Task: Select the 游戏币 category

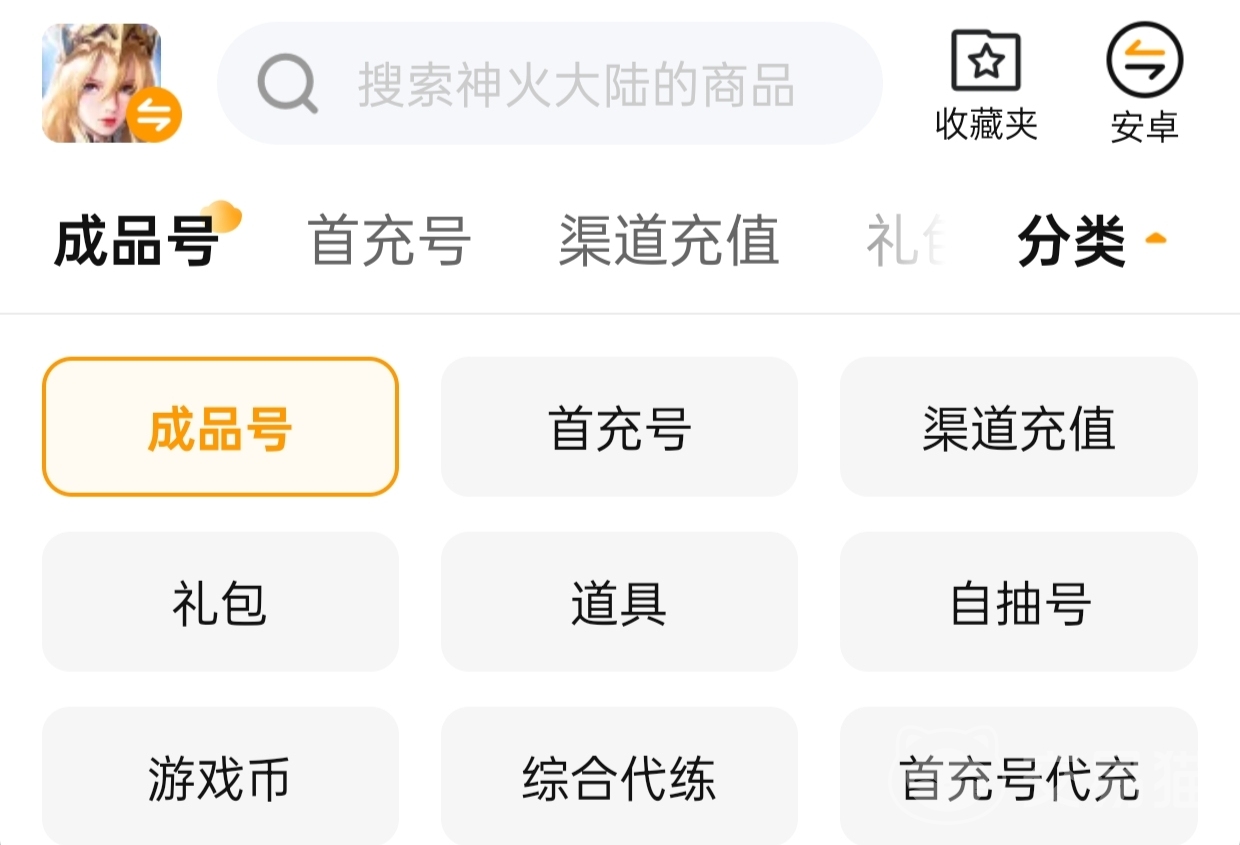Action: coord(220,777)
